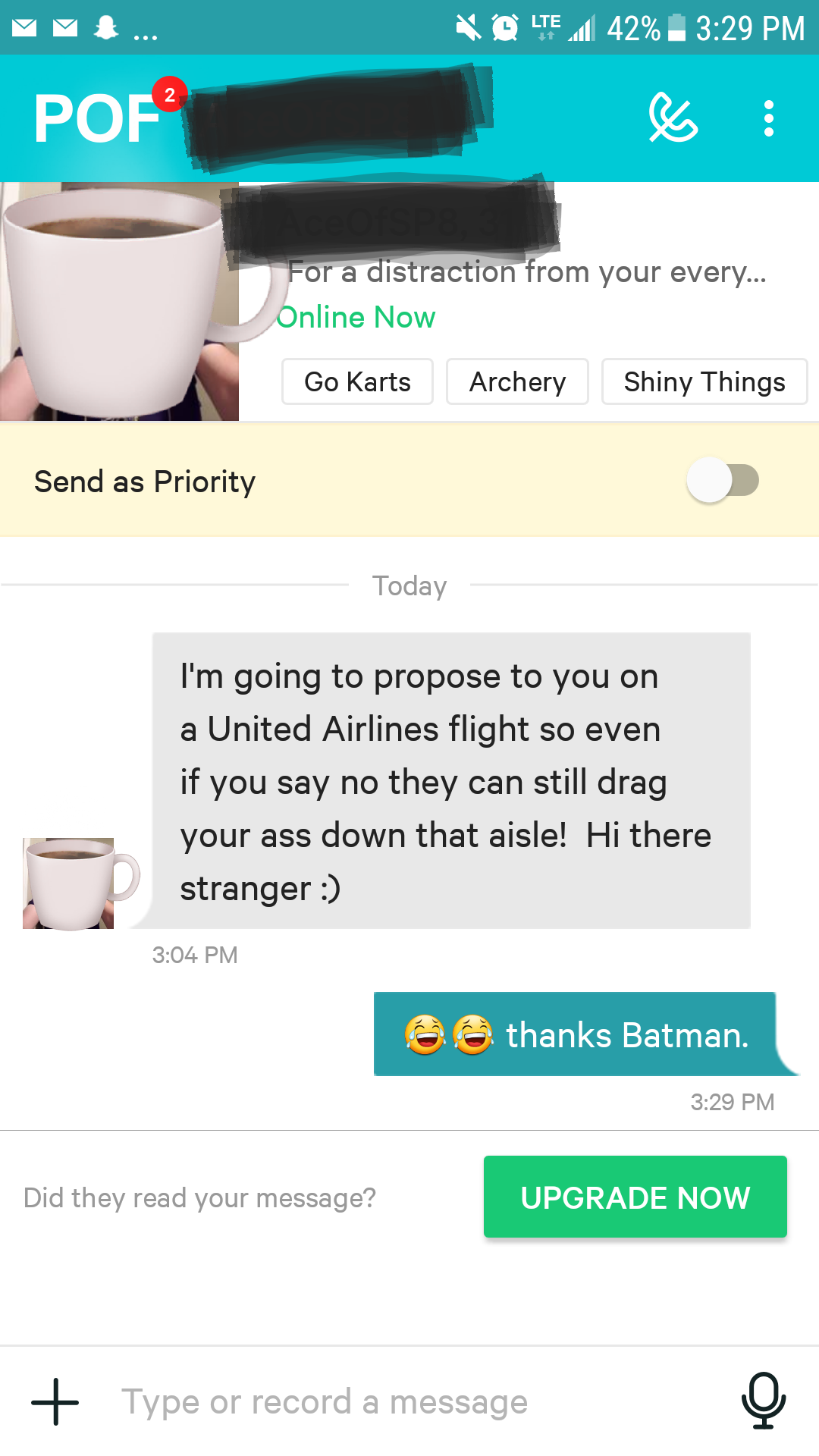Select the Go Karts interest chip

pyautogui.click(x=357, y=381)
